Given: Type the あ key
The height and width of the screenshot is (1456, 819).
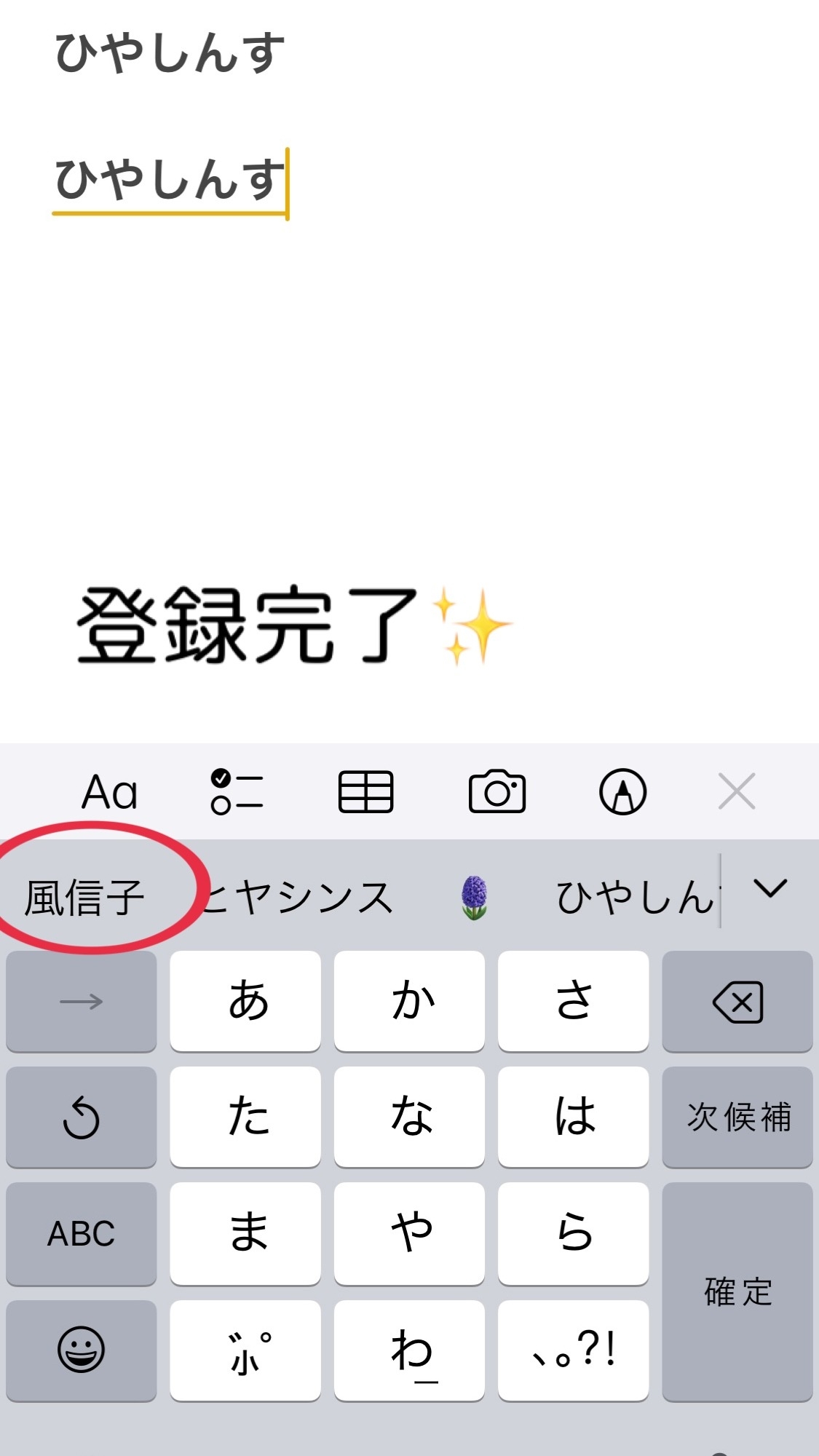Looking at the screenshot, I should (x=245, y=1002).
